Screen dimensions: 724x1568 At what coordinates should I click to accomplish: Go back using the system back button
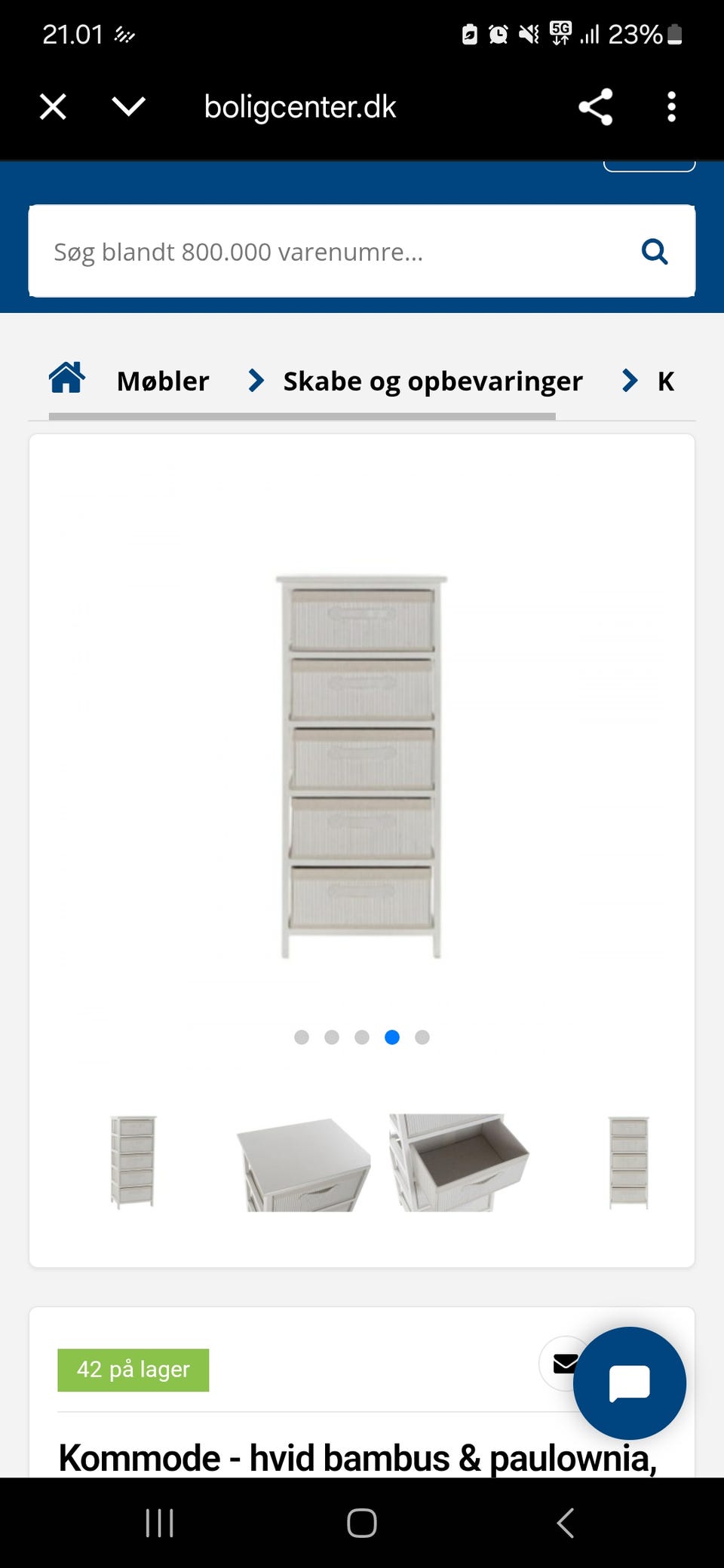pyautogui.click(x=565, y=1523)
